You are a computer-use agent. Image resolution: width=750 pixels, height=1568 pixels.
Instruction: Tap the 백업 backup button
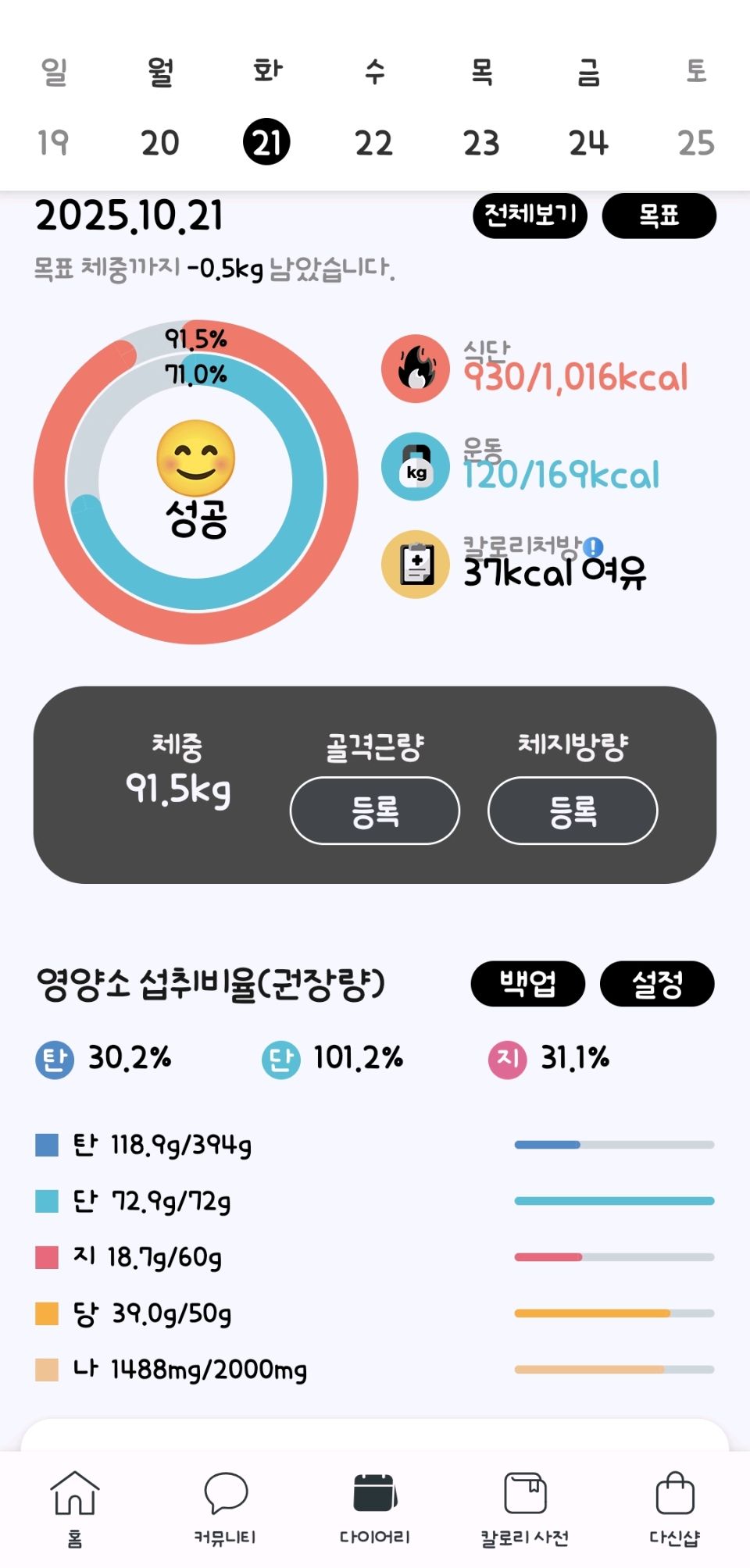pyautogui.click(x=527, y=983)
